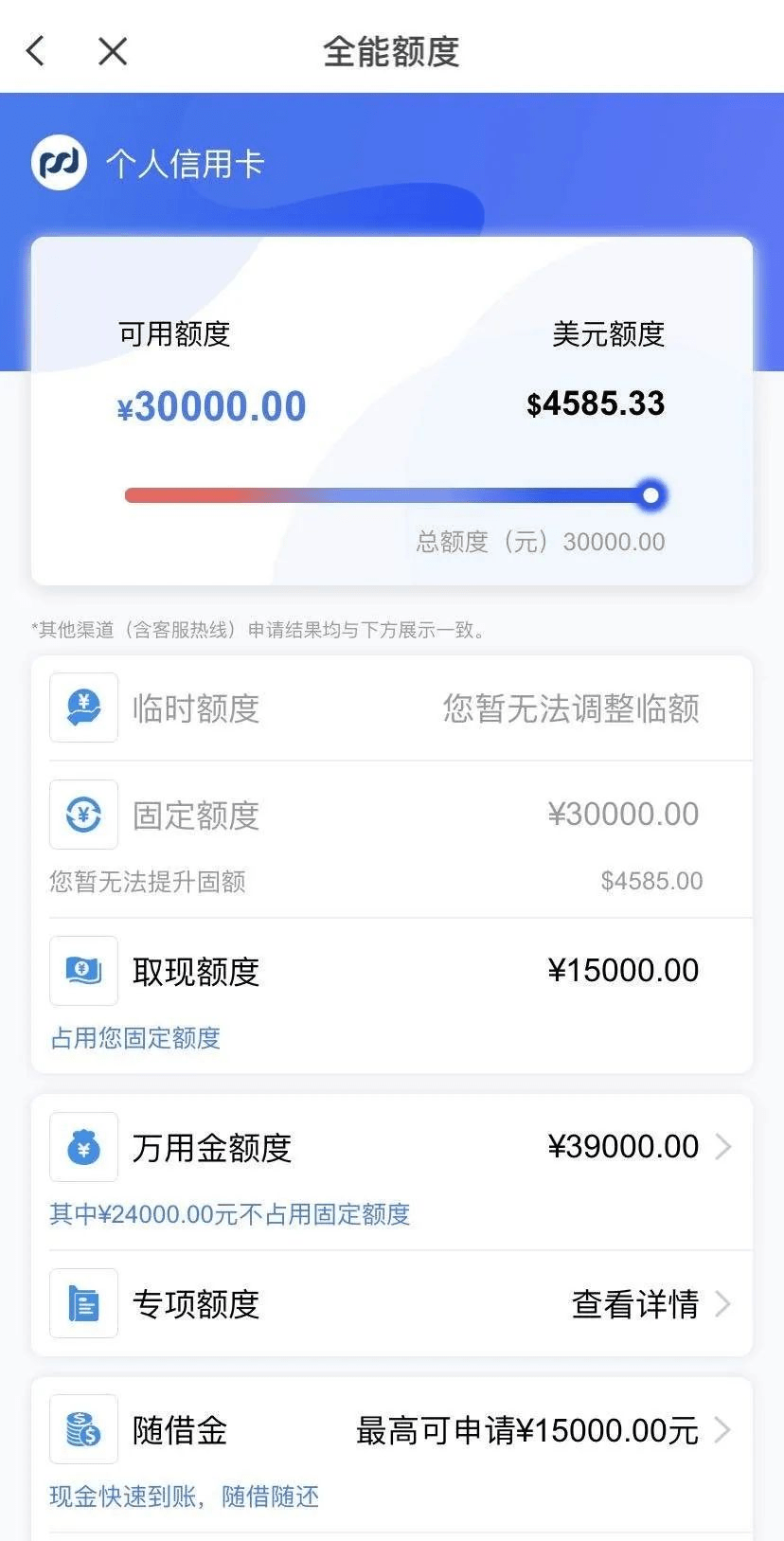Go back using the arrow icon
This screenshot has width=784, height=1541.
tap(36, 51)
